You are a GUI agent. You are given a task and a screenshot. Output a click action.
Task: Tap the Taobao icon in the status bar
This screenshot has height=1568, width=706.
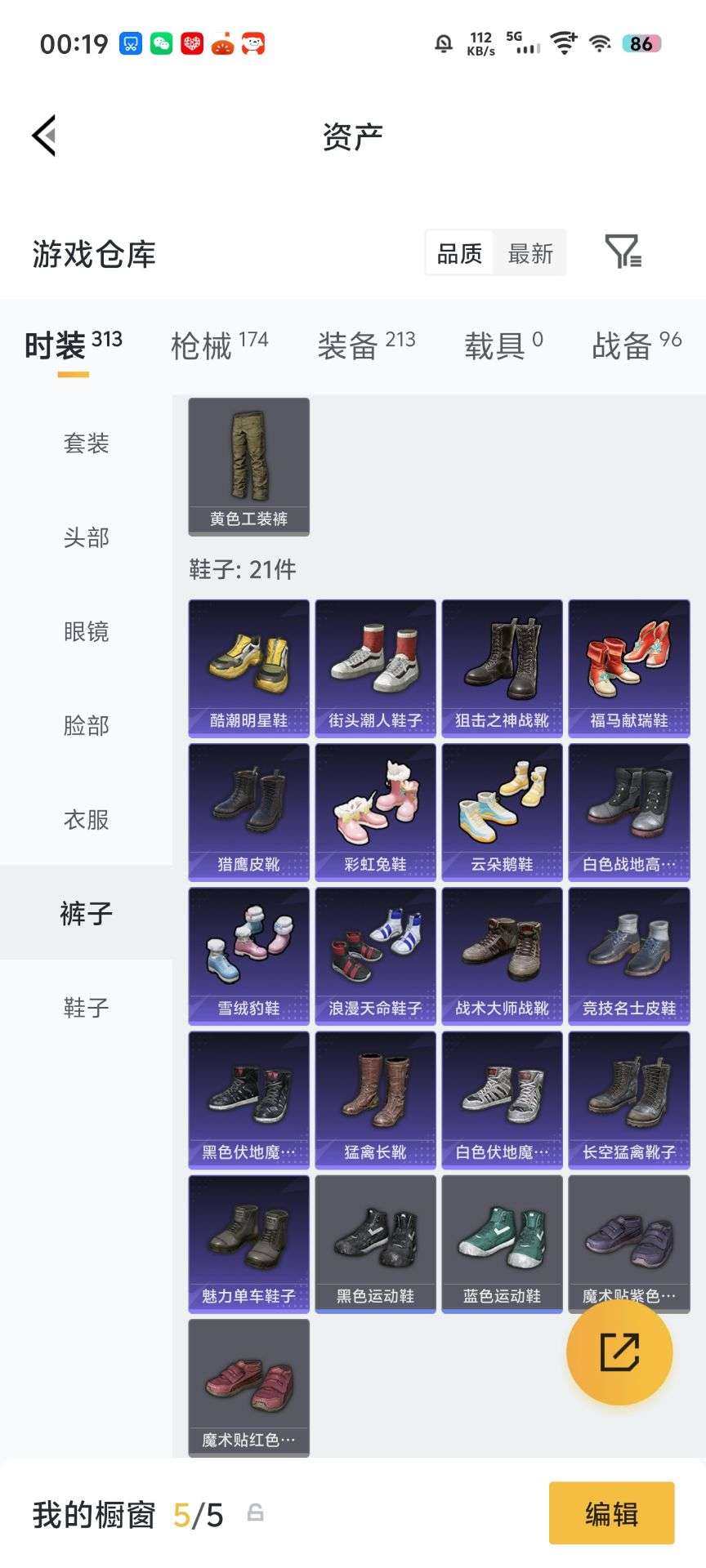point(222,42)
